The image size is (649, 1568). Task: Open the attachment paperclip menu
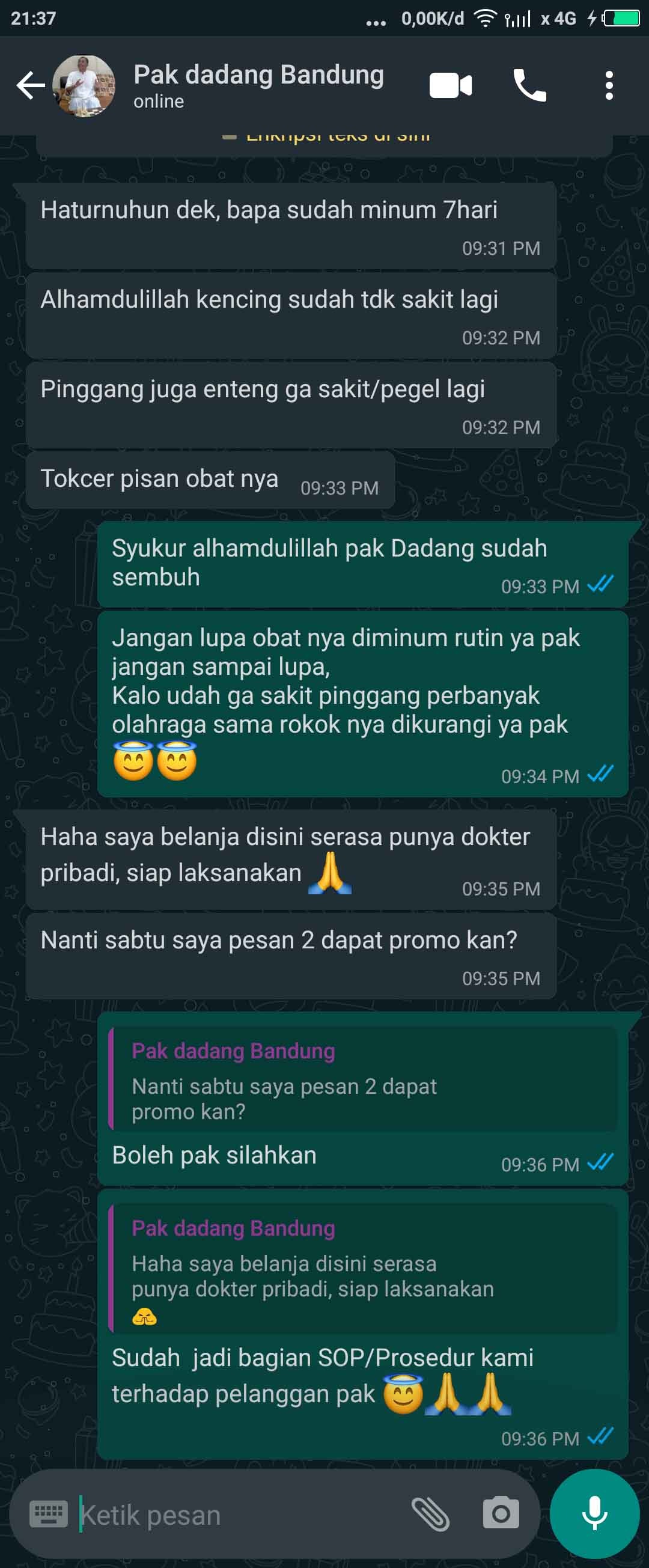430,1514
